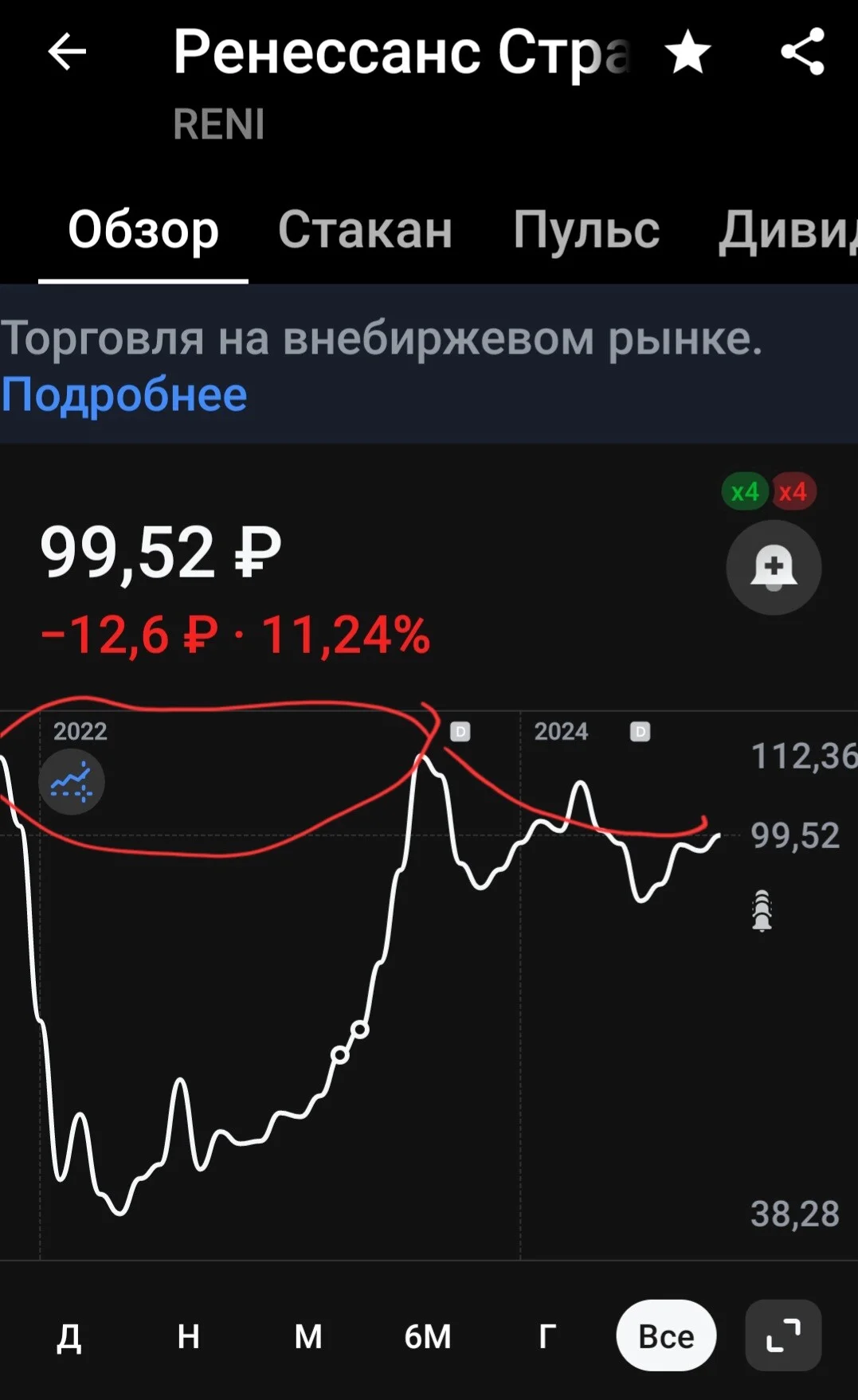Open the Подробнее link
858x1400 pixels.
(124, 394)
